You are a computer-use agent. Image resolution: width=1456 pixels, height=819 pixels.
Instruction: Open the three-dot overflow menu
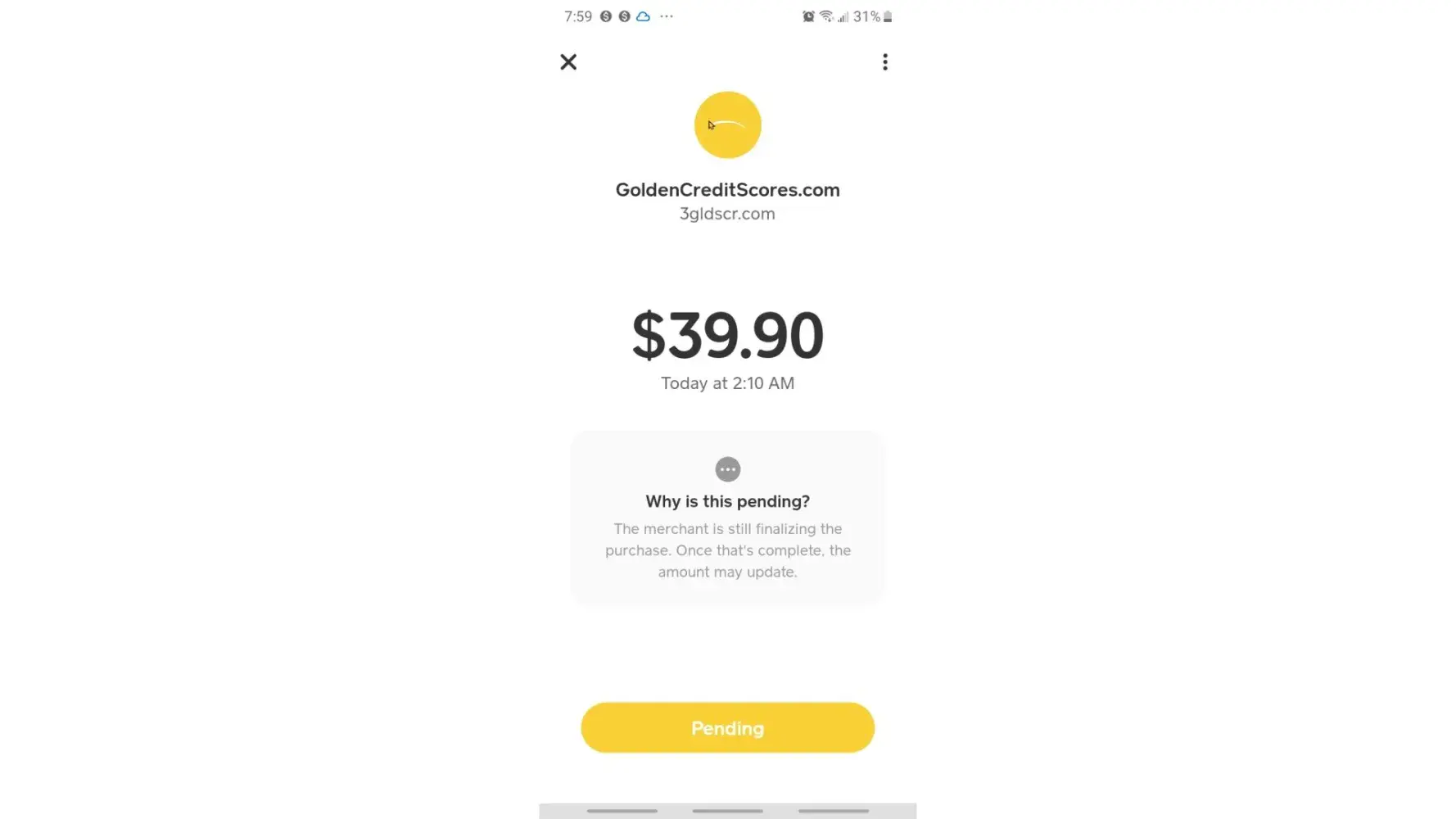point(884,62)
